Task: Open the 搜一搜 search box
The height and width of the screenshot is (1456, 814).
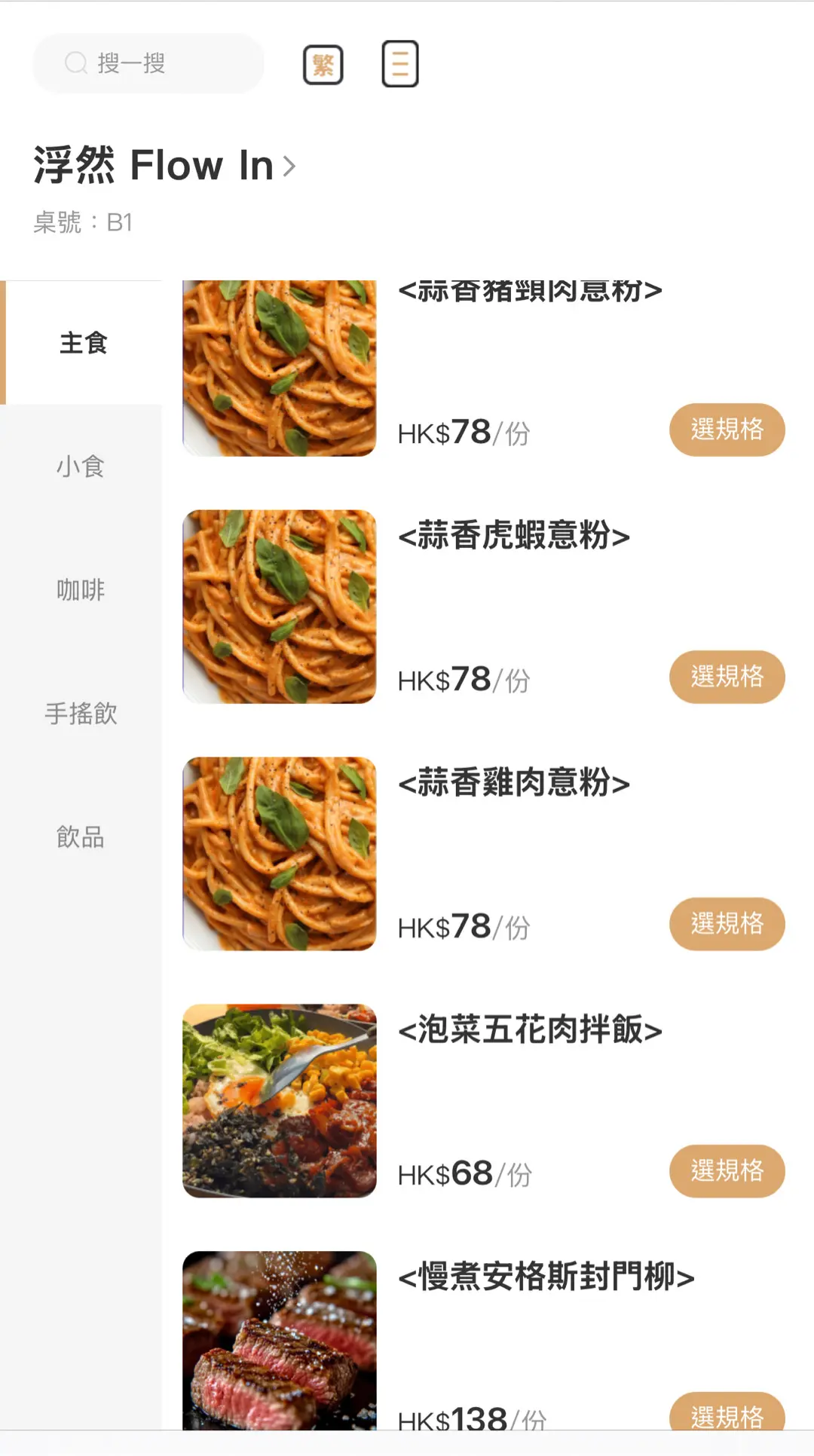Action: (x=148, y=63)
